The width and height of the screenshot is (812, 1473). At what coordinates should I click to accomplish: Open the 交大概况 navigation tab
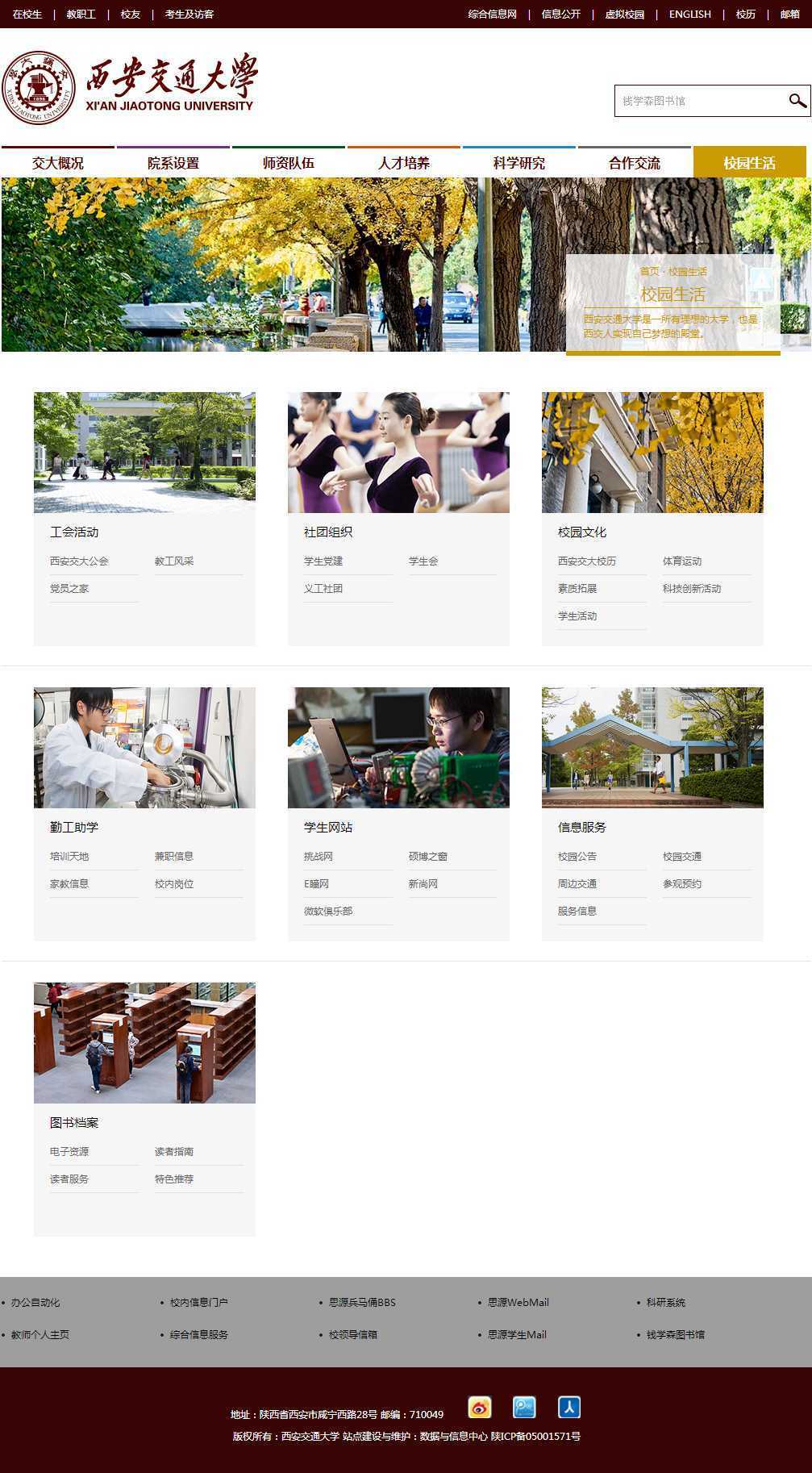[x=58, y=163]
